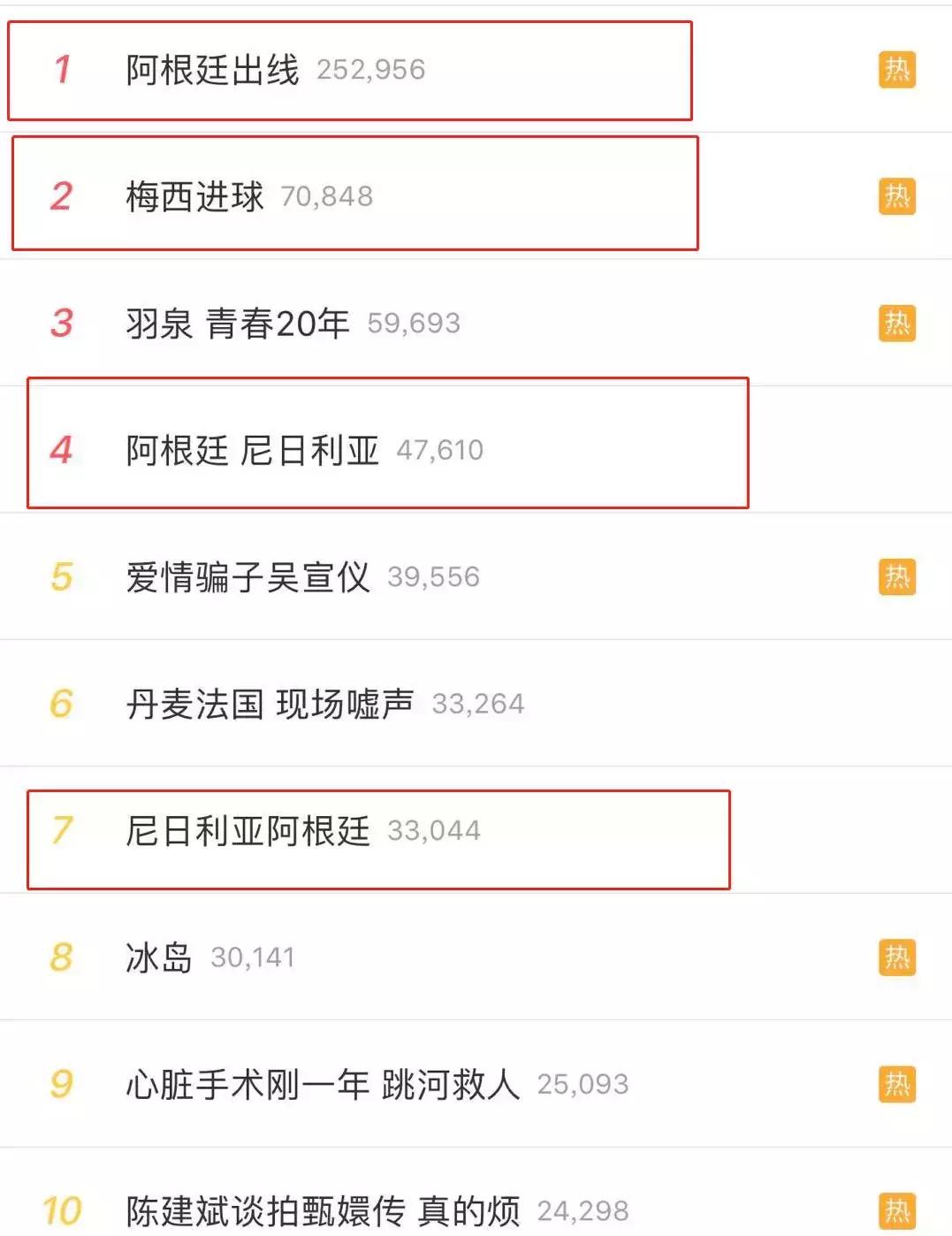This screenshot has width=952, height=1236.
Task: Click the red rank number 1
Action: tap(60, 70)
